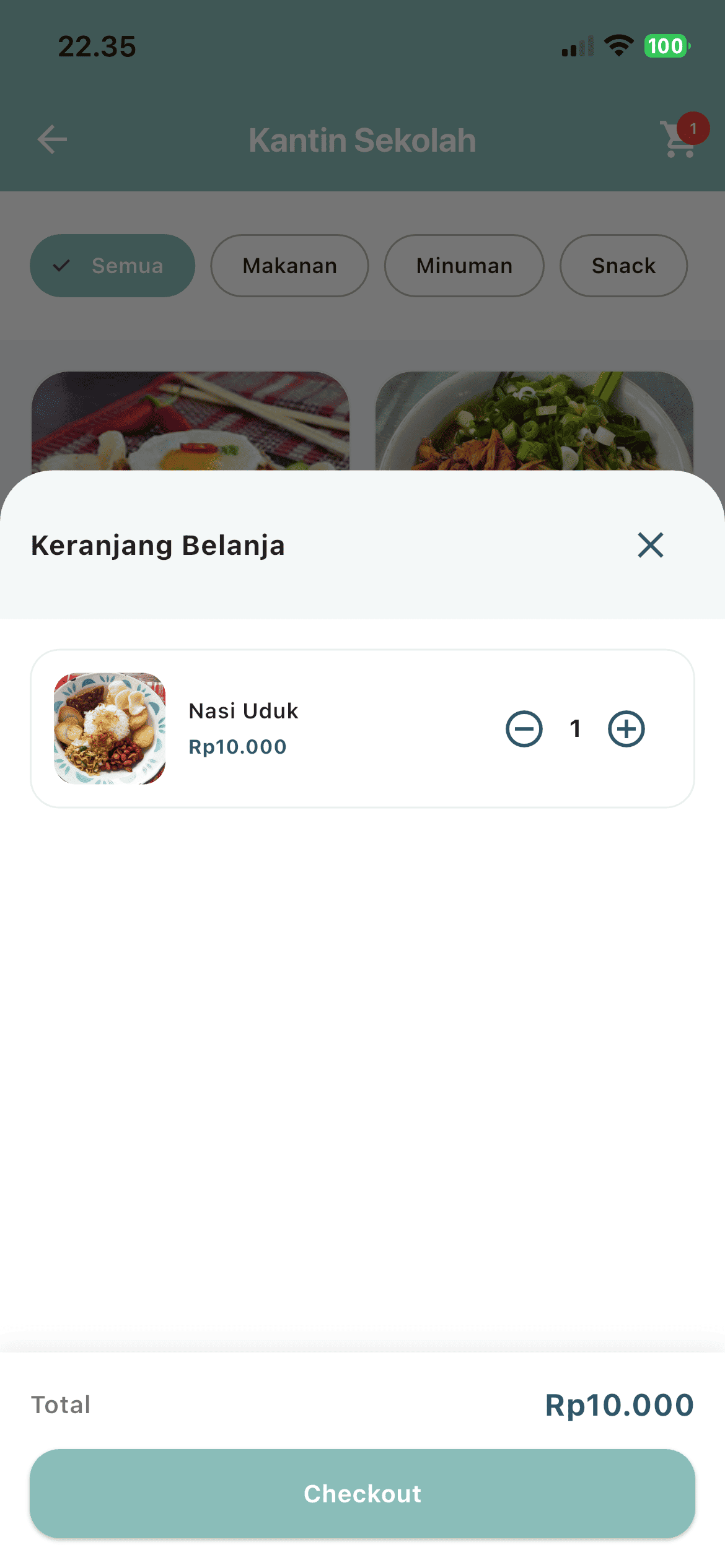Enable the Minuman category filter
The image size is (725, 1568).
click(x=464, y=265)
